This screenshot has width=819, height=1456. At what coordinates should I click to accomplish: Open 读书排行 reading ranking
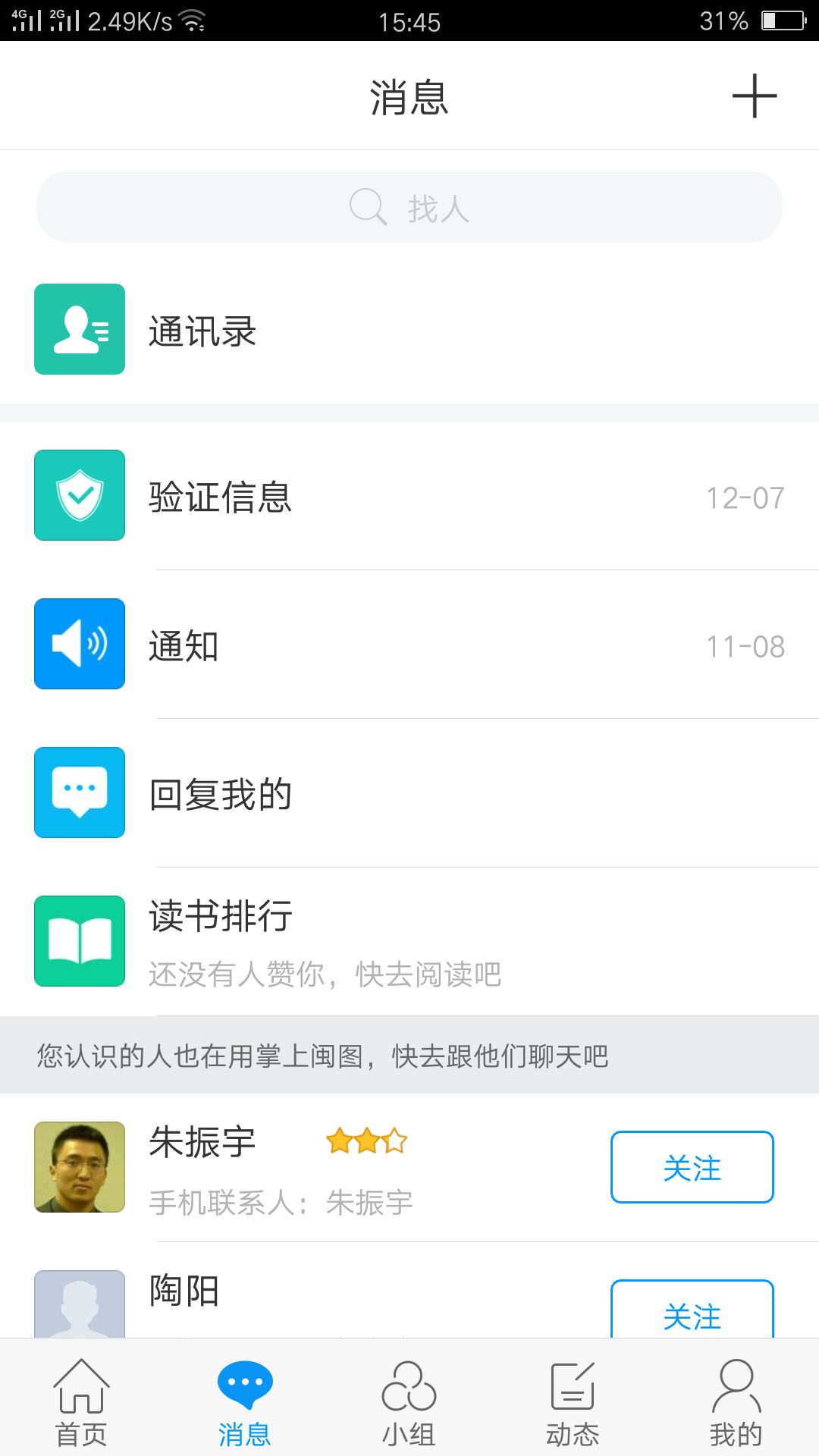pyautogui.click(x=409, y=942)
